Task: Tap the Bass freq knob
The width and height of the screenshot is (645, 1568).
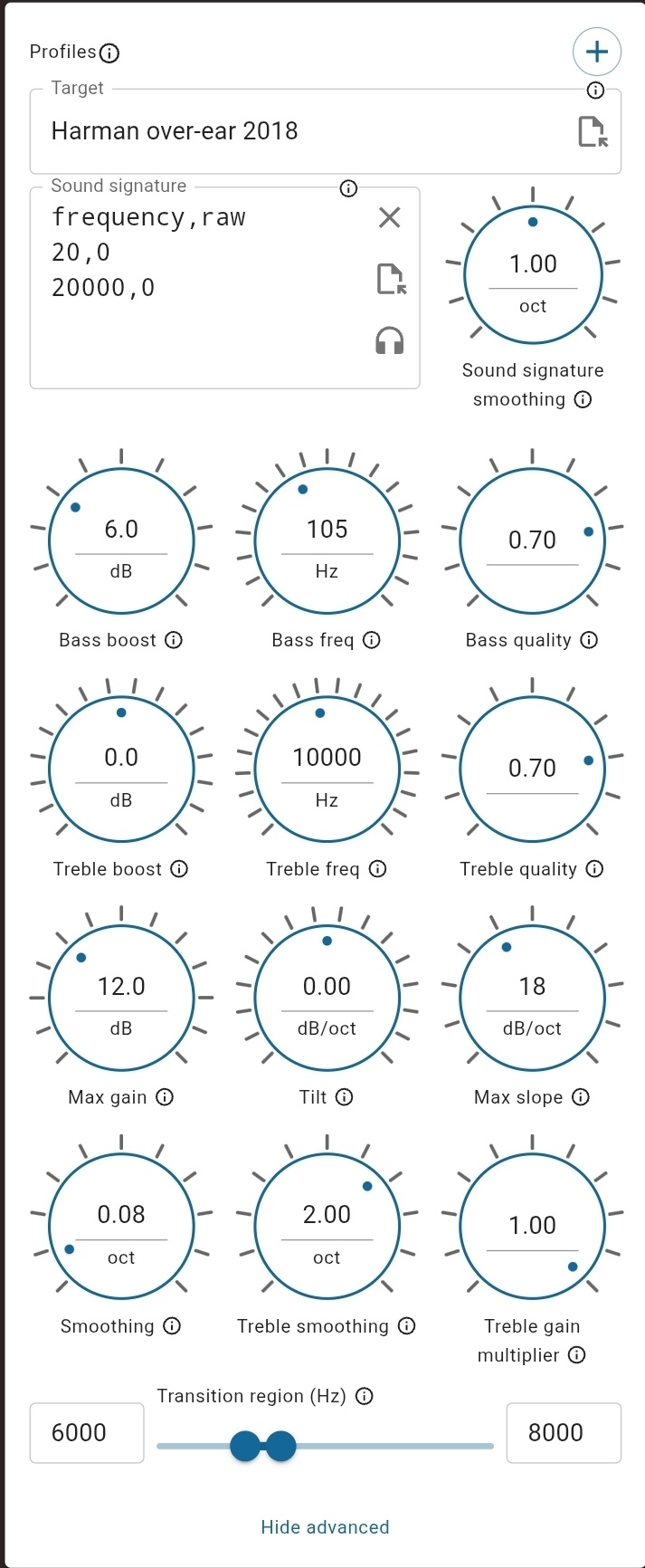Action: point(327,541)
